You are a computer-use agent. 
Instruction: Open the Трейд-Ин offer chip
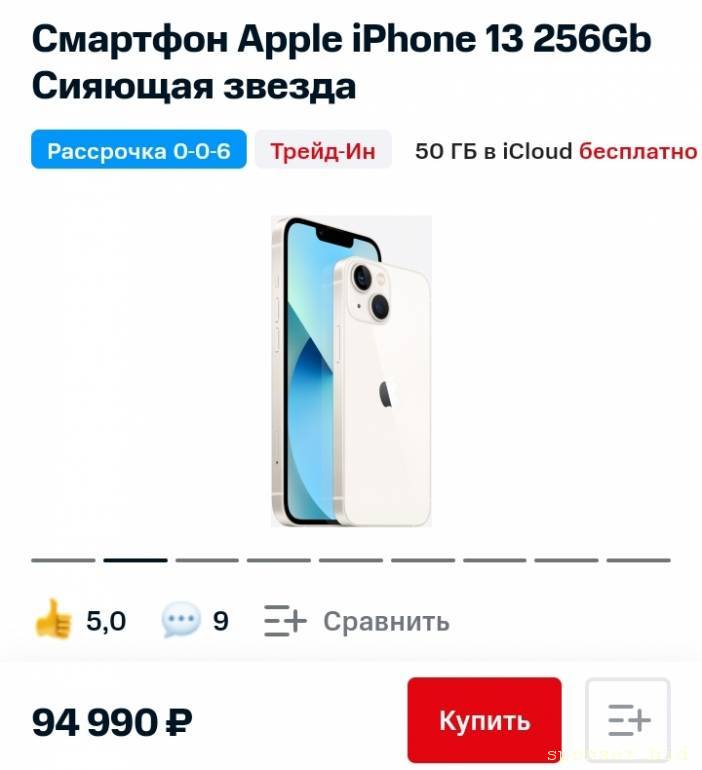point(323,151)
